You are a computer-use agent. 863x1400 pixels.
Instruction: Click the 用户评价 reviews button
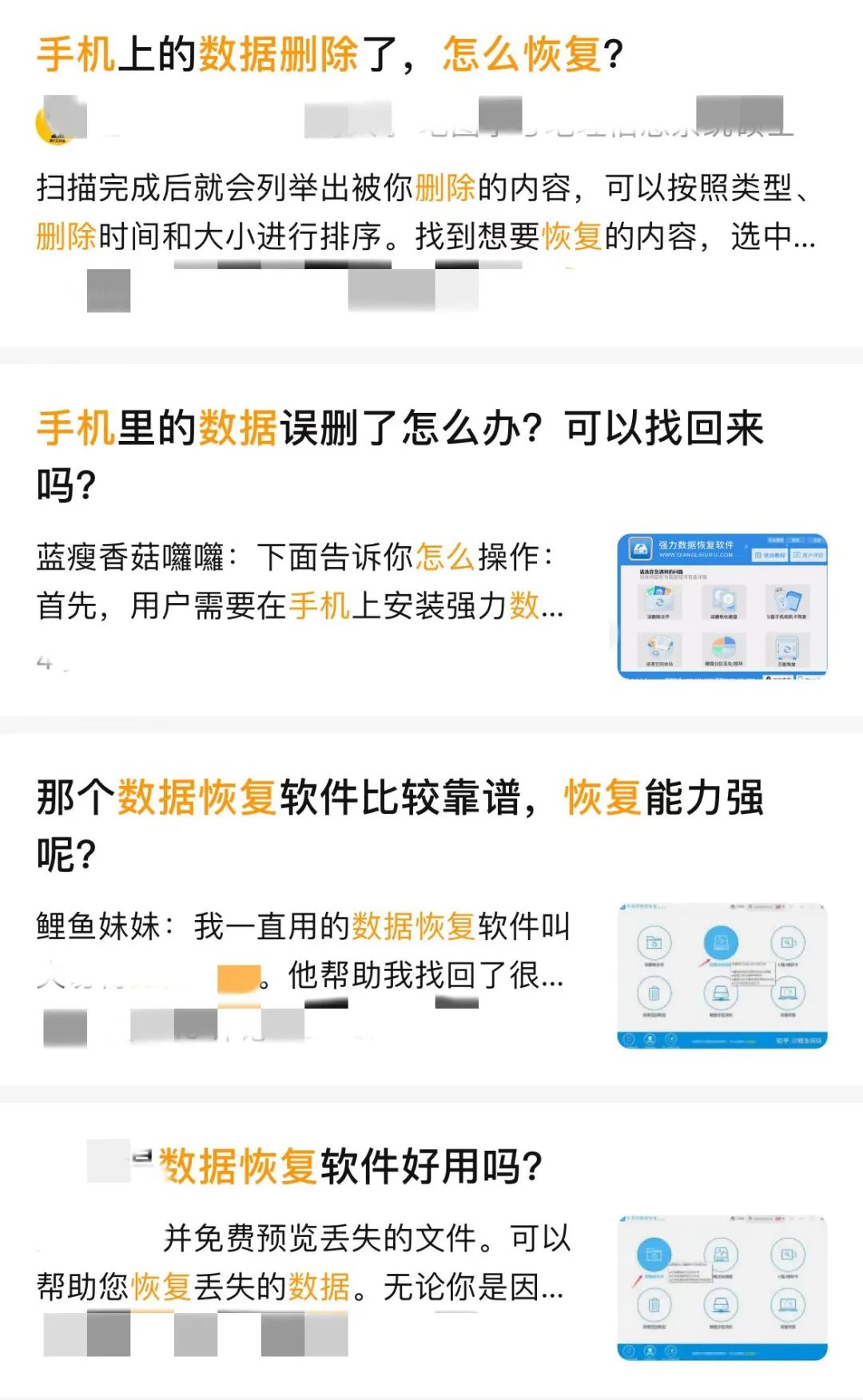(x=809, y=554)
